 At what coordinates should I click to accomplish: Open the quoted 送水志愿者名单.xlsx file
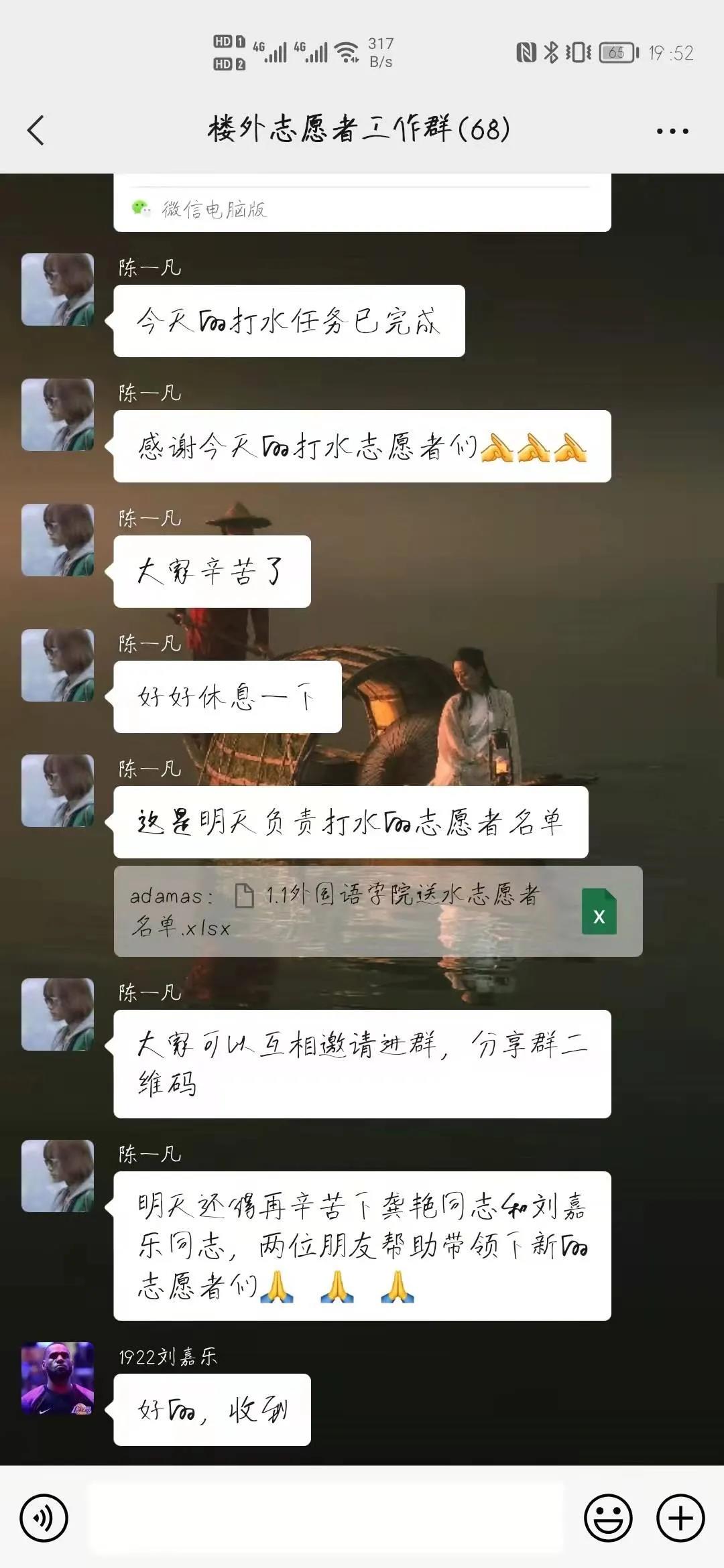(x=377, y=911)
